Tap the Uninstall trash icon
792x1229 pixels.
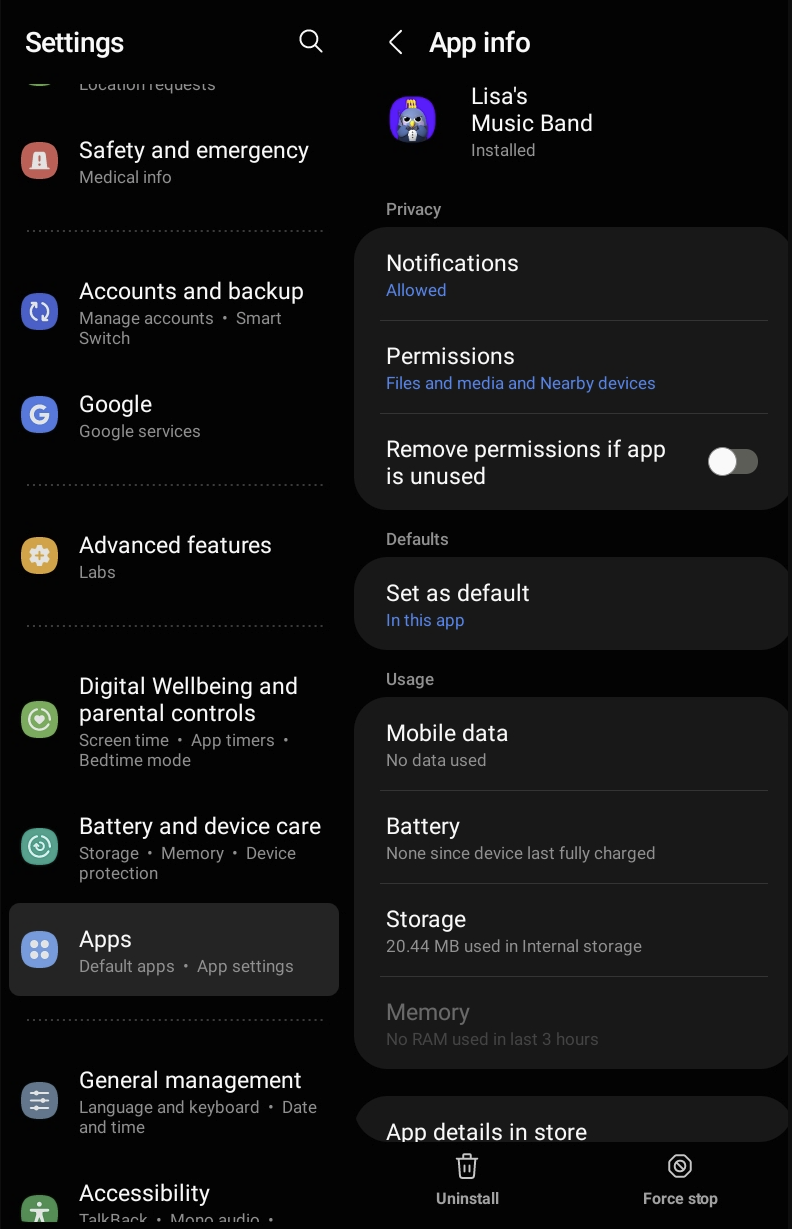point(467,1166)
